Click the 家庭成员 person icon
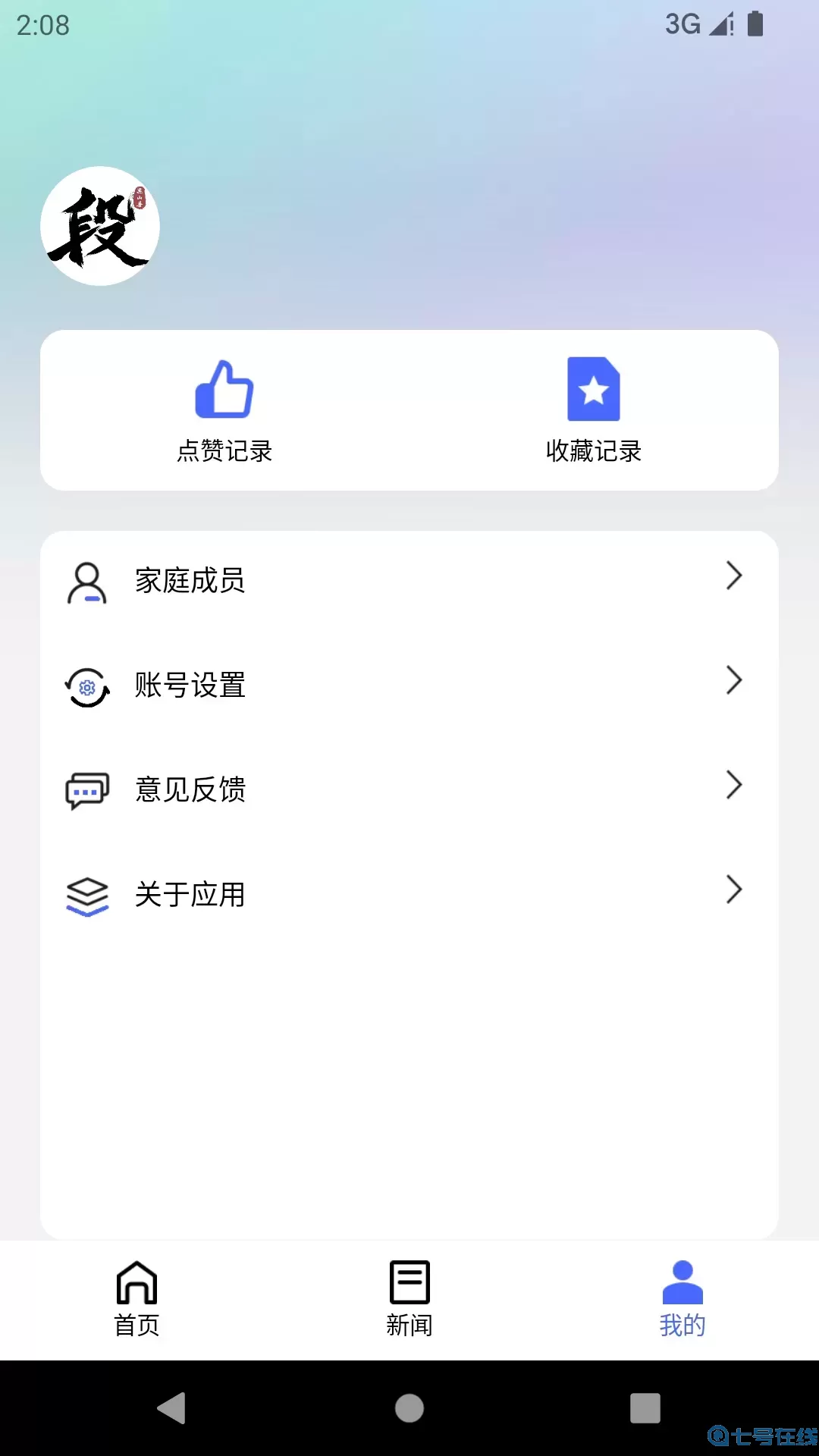The image size is (819, 1456). coord(86,580)
